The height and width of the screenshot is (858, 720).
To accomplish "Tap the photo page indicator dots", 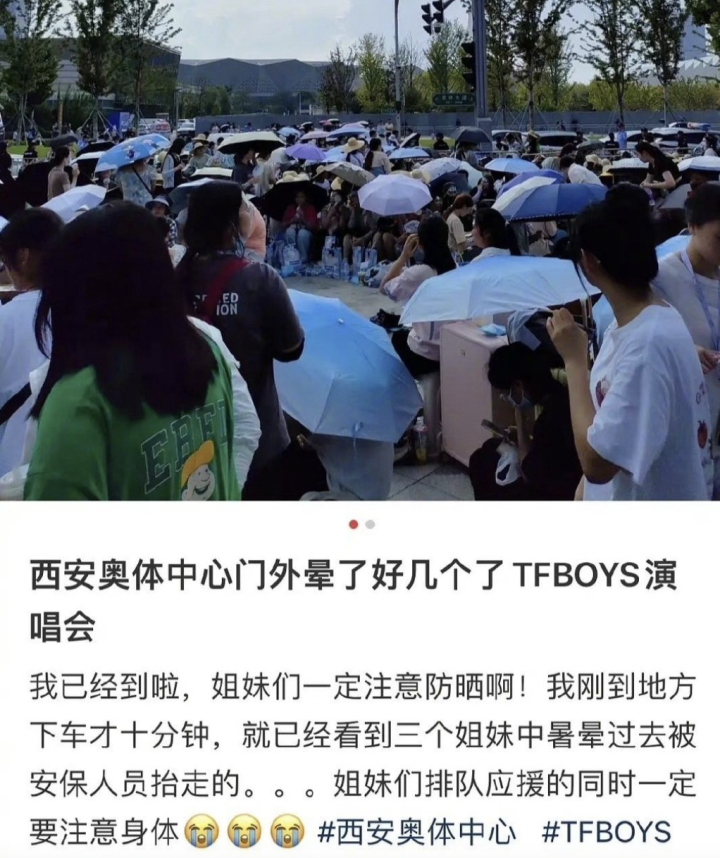I will 361,524.
